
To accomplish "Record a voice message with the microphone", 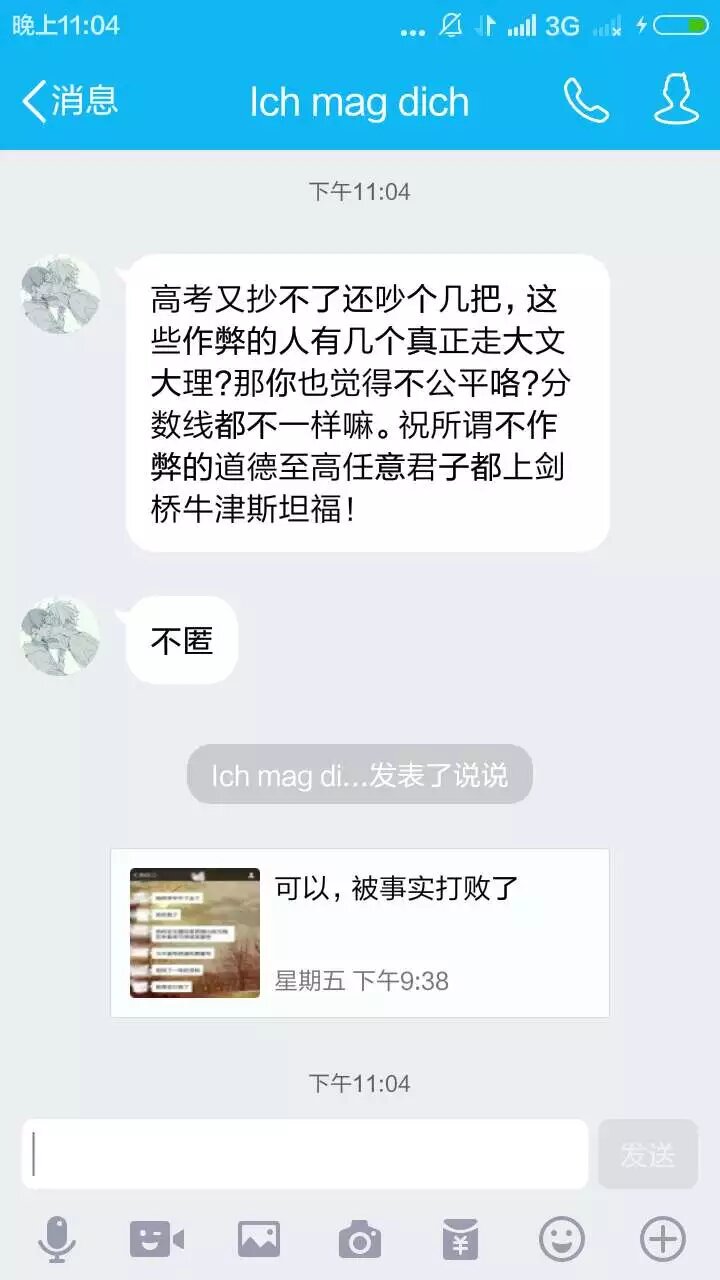I will pos(57,1240).
